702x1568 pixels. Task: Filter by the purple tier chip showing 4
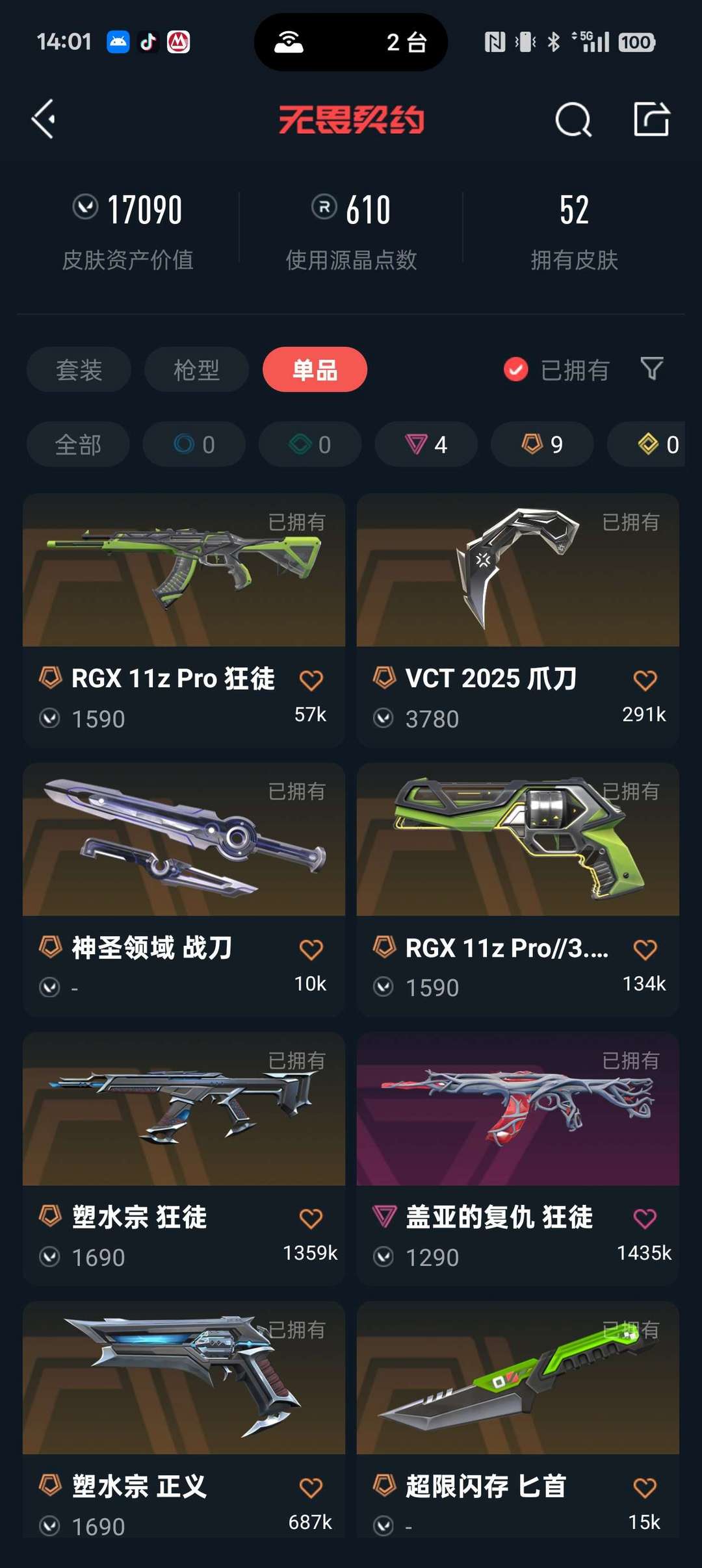click(x=426, y=444)
